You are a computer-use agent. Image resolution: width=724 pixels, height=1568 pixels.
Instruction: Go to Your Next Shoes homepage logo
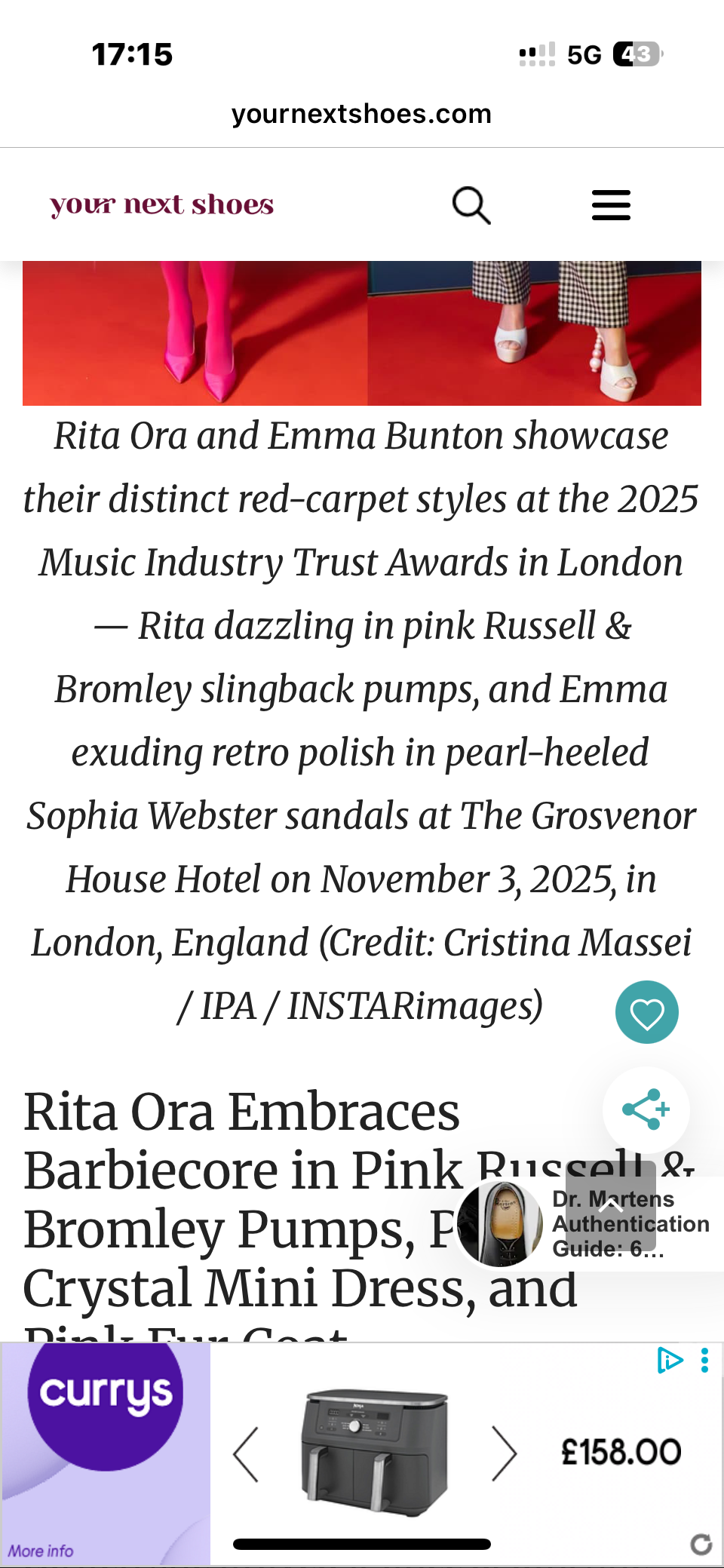pos(161,205)
